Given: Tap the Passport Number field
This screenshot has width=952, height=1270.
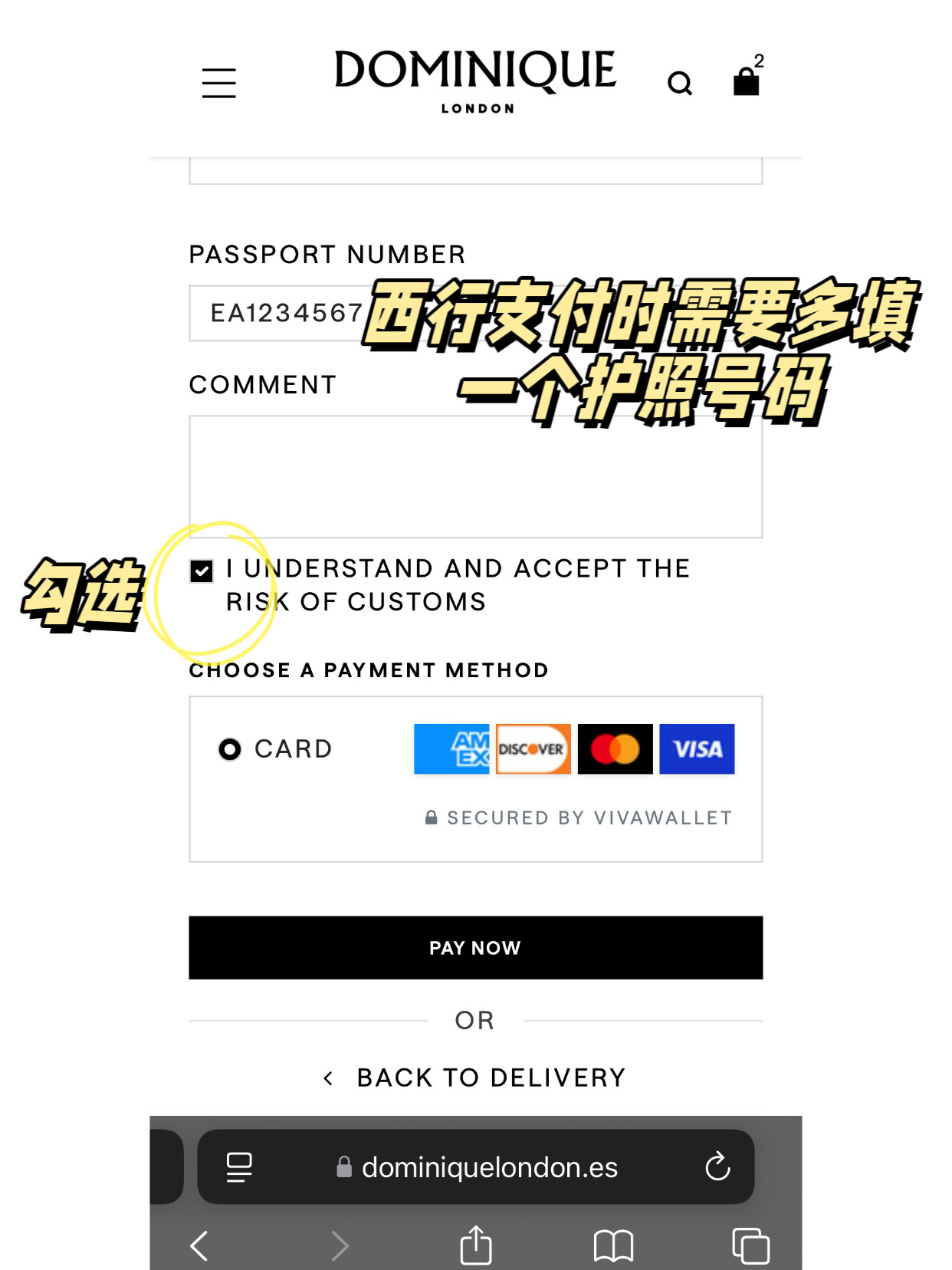Looking at the screenshot, I should [276, 313].
